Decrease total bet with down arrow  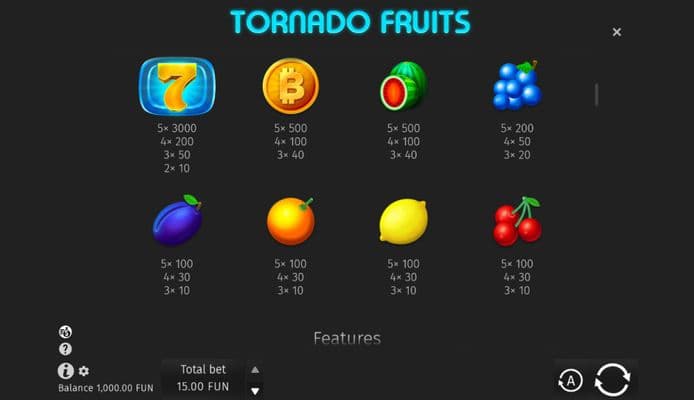(x=254, y=390)
